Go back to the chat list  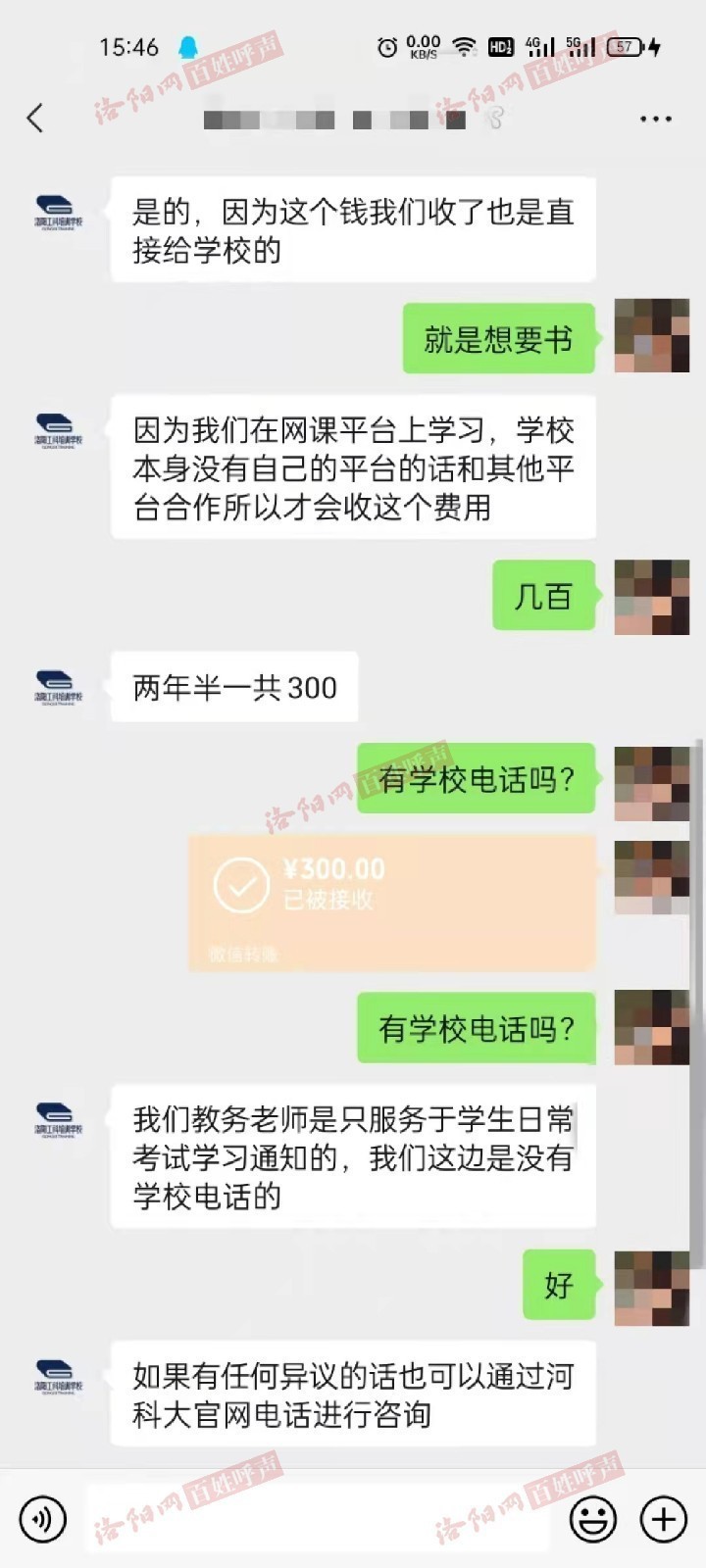coord(35,119)
